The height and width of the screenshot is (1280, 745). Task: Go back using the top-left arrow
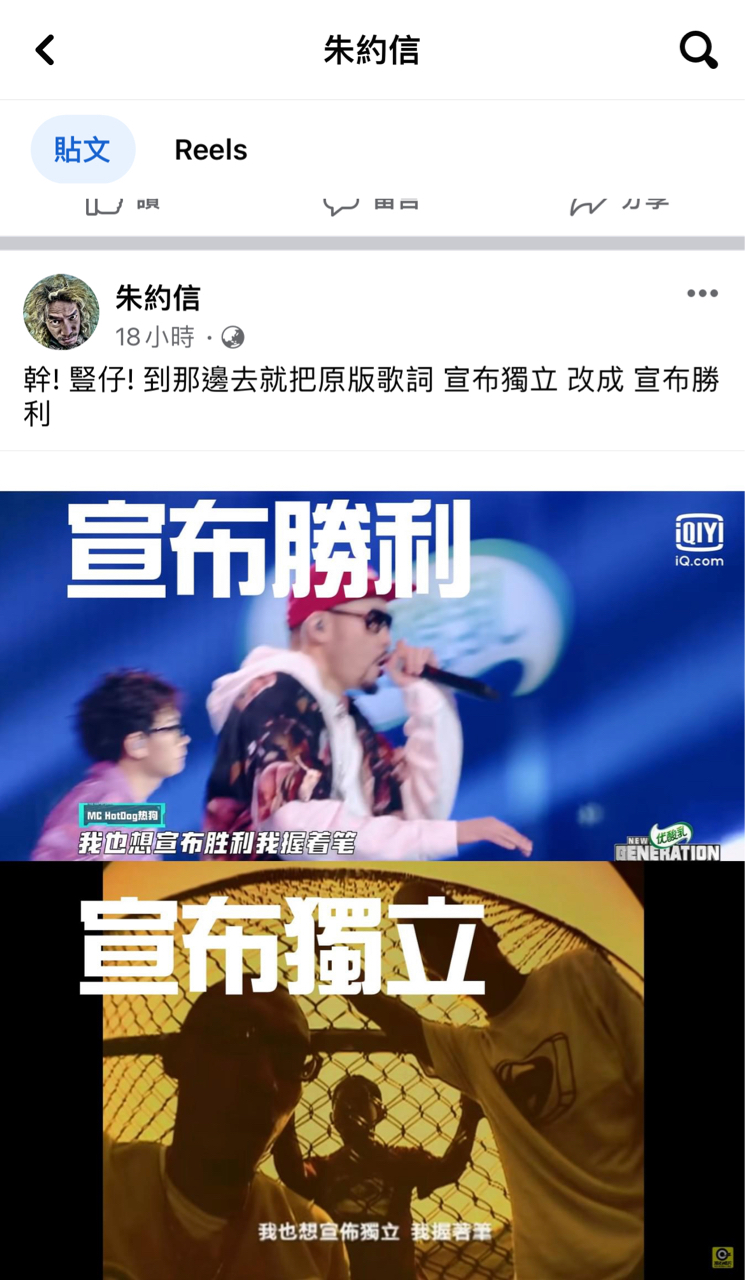pos(45,50)
